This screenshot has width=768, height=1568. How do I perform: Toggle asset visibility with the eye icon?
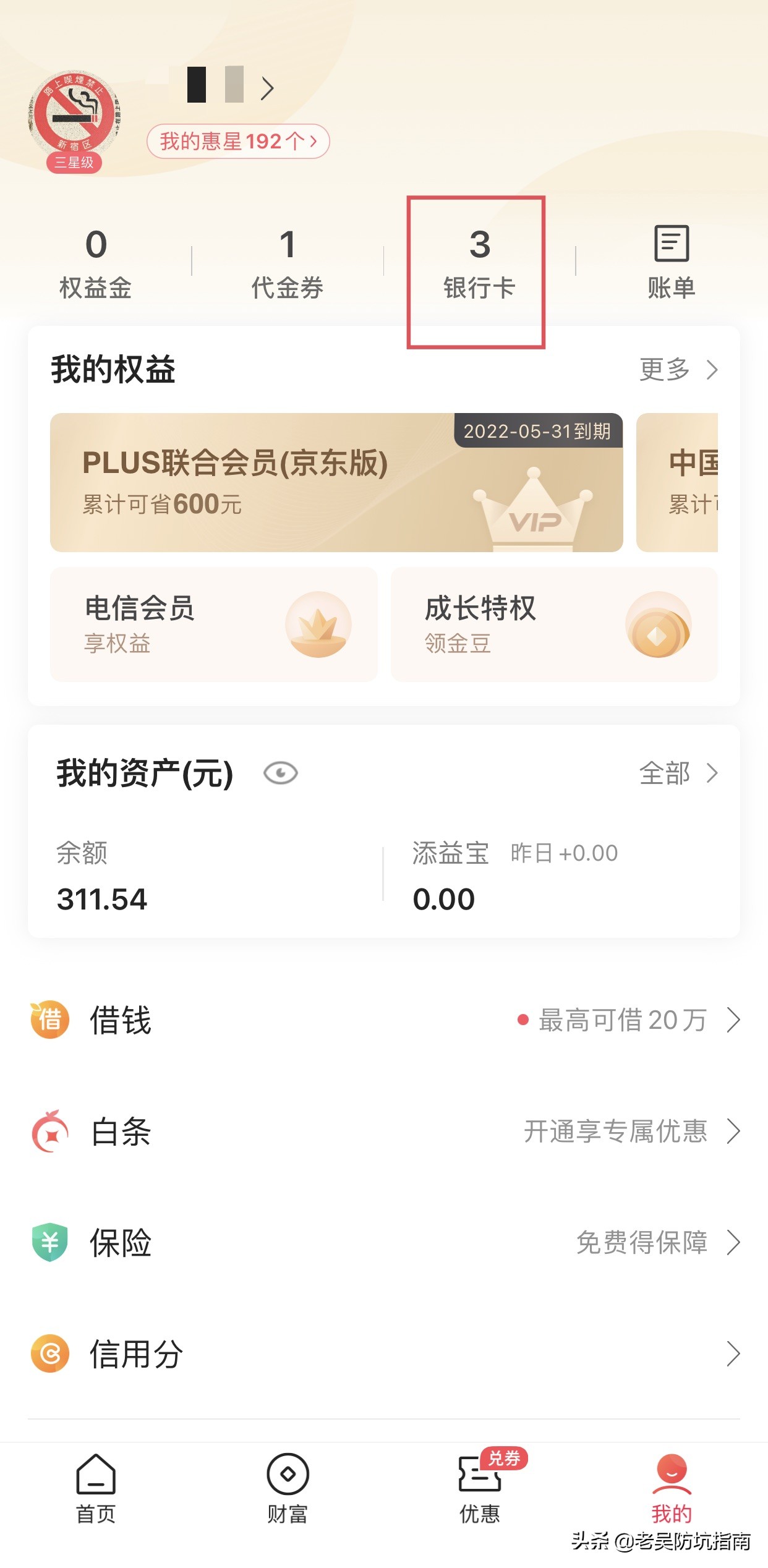(x=282, y=773)
